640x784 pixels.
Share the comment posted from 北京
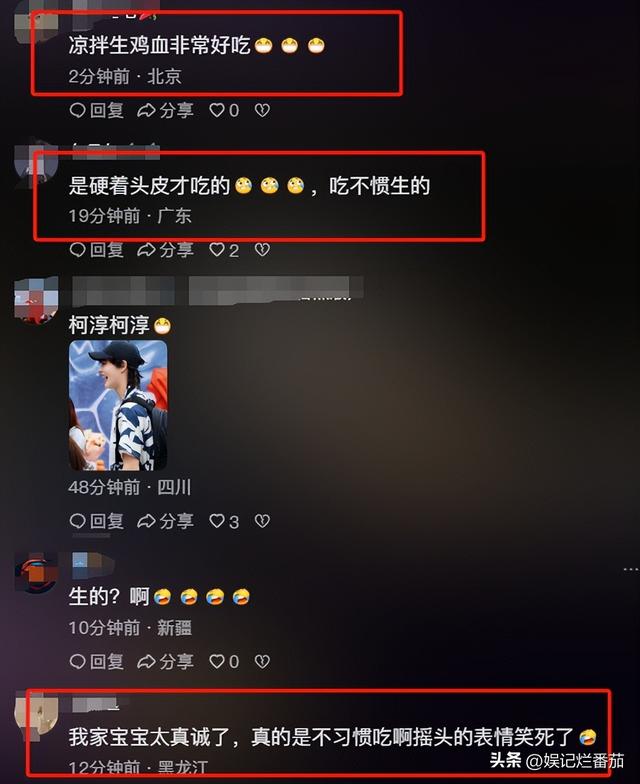click(x=165, y=110)
